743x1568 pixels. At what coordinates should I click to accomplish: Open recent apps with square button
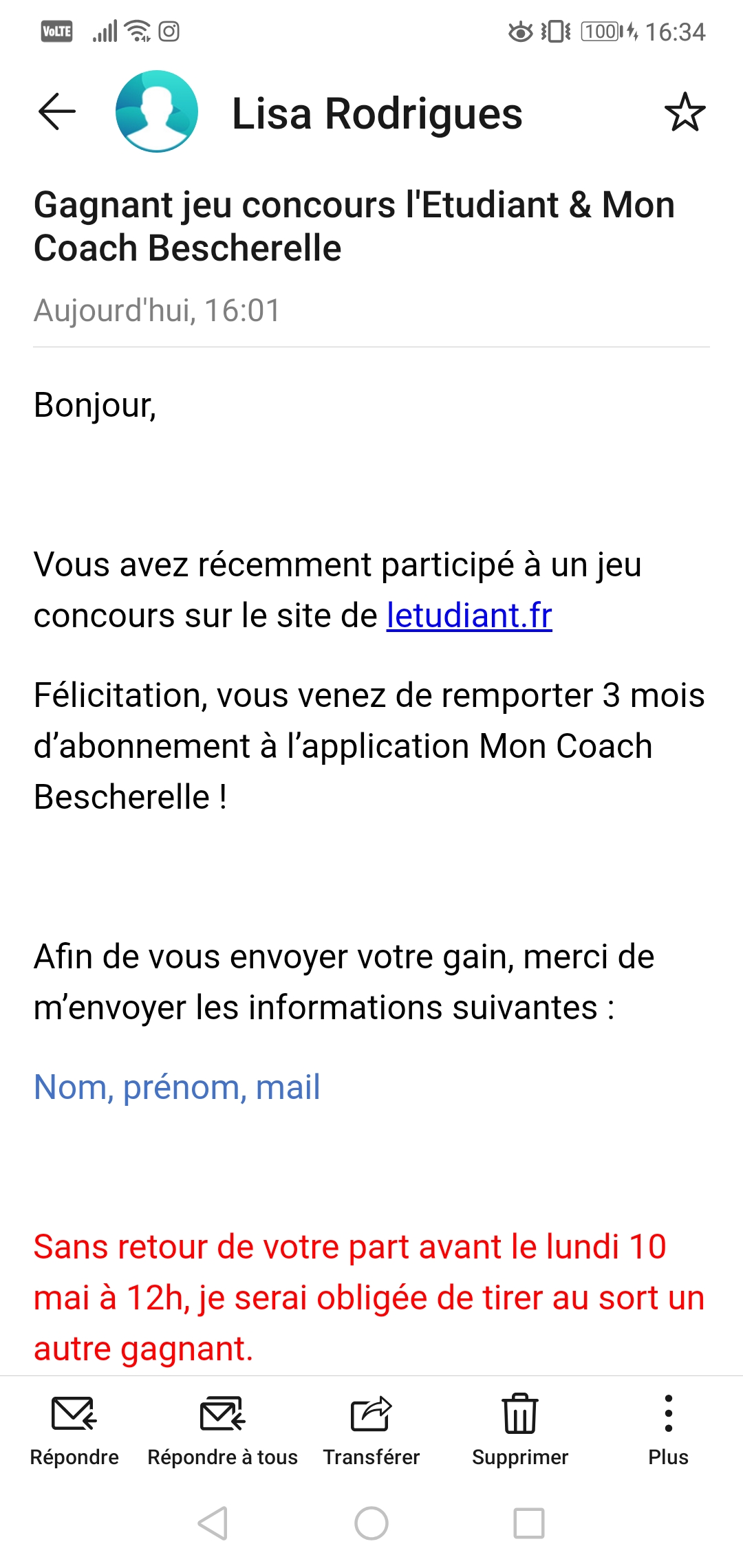click(x=529, y=1523)
